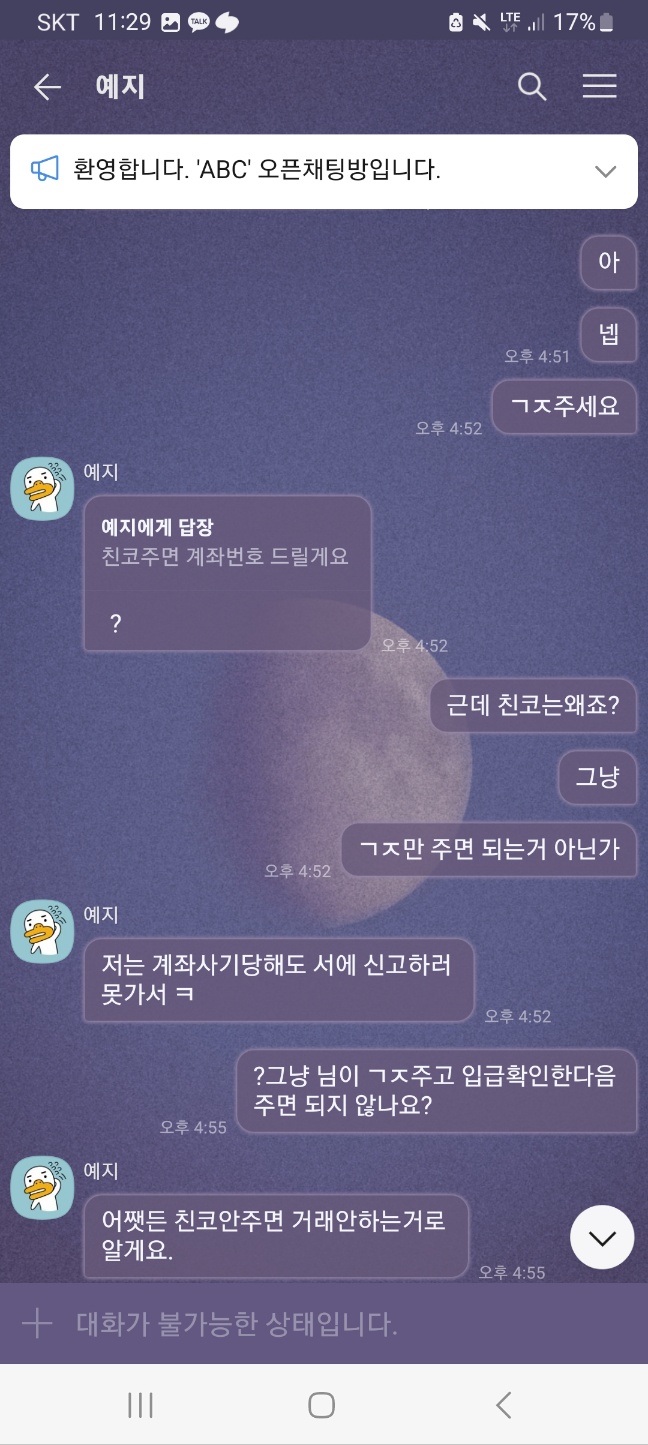
Task: Go to the home screen
Action: coord(321,1405)
